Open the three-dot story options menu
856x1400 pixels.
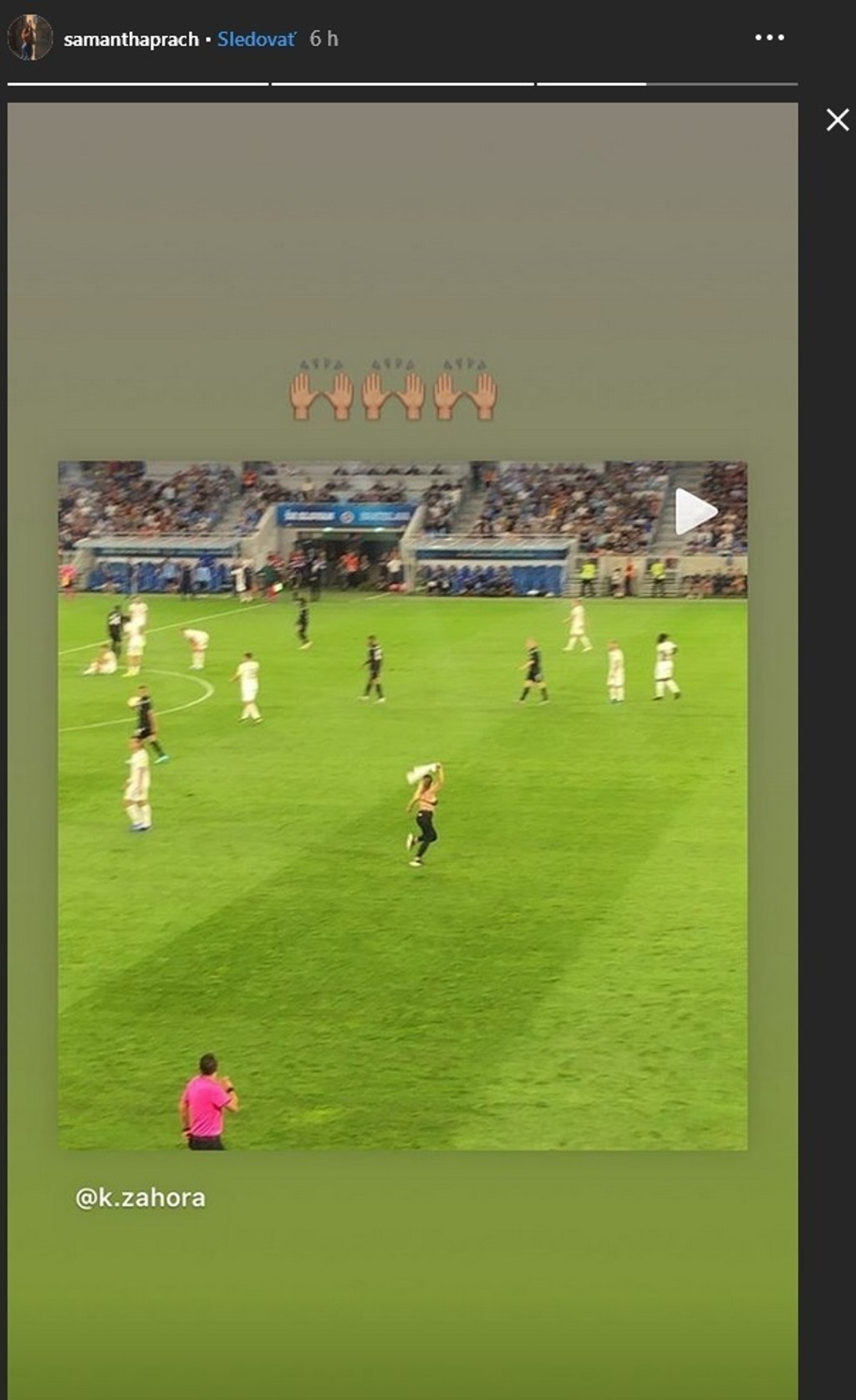coord(769,38)
